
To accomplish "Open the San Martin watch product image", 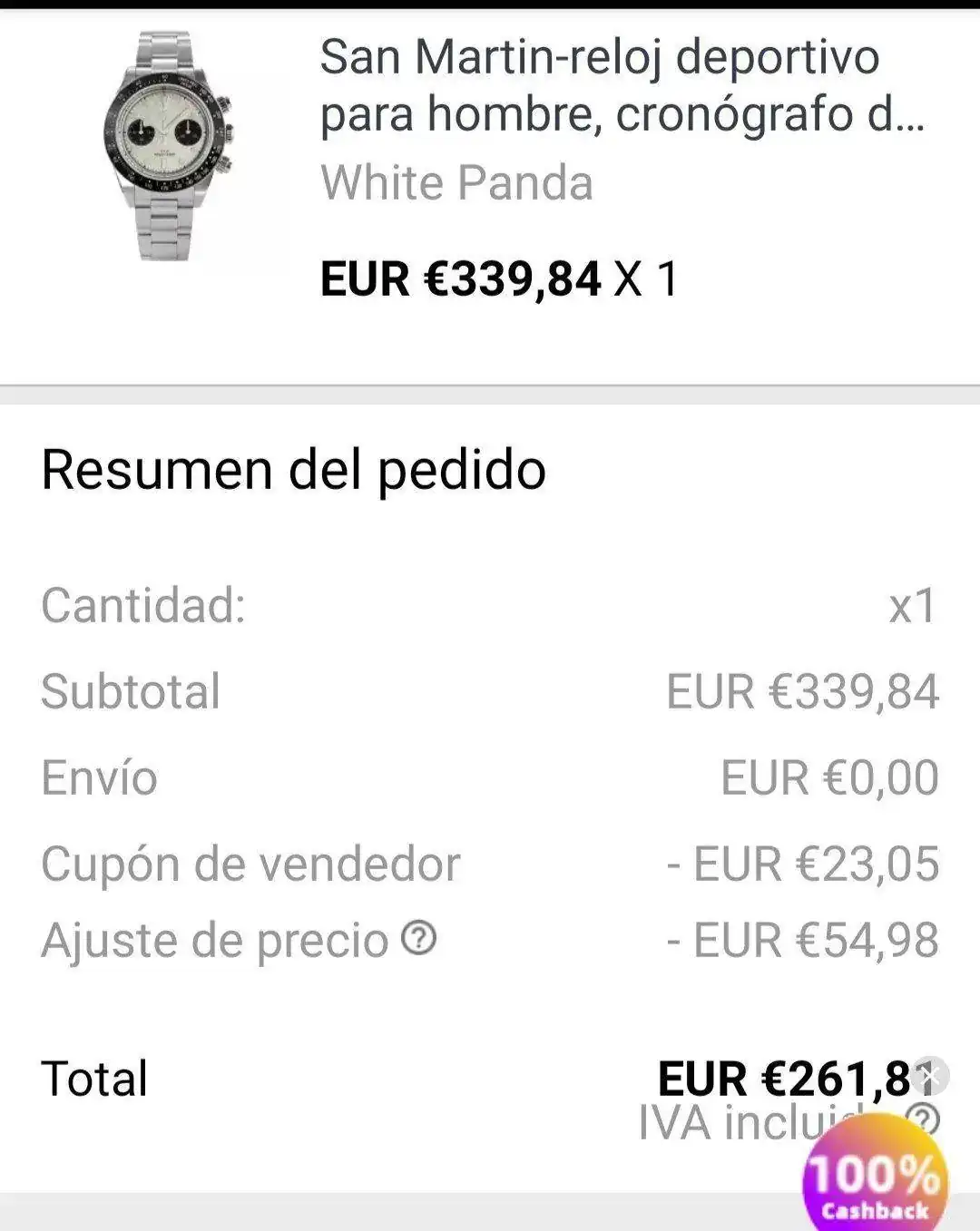I will (x=170, y=146).
